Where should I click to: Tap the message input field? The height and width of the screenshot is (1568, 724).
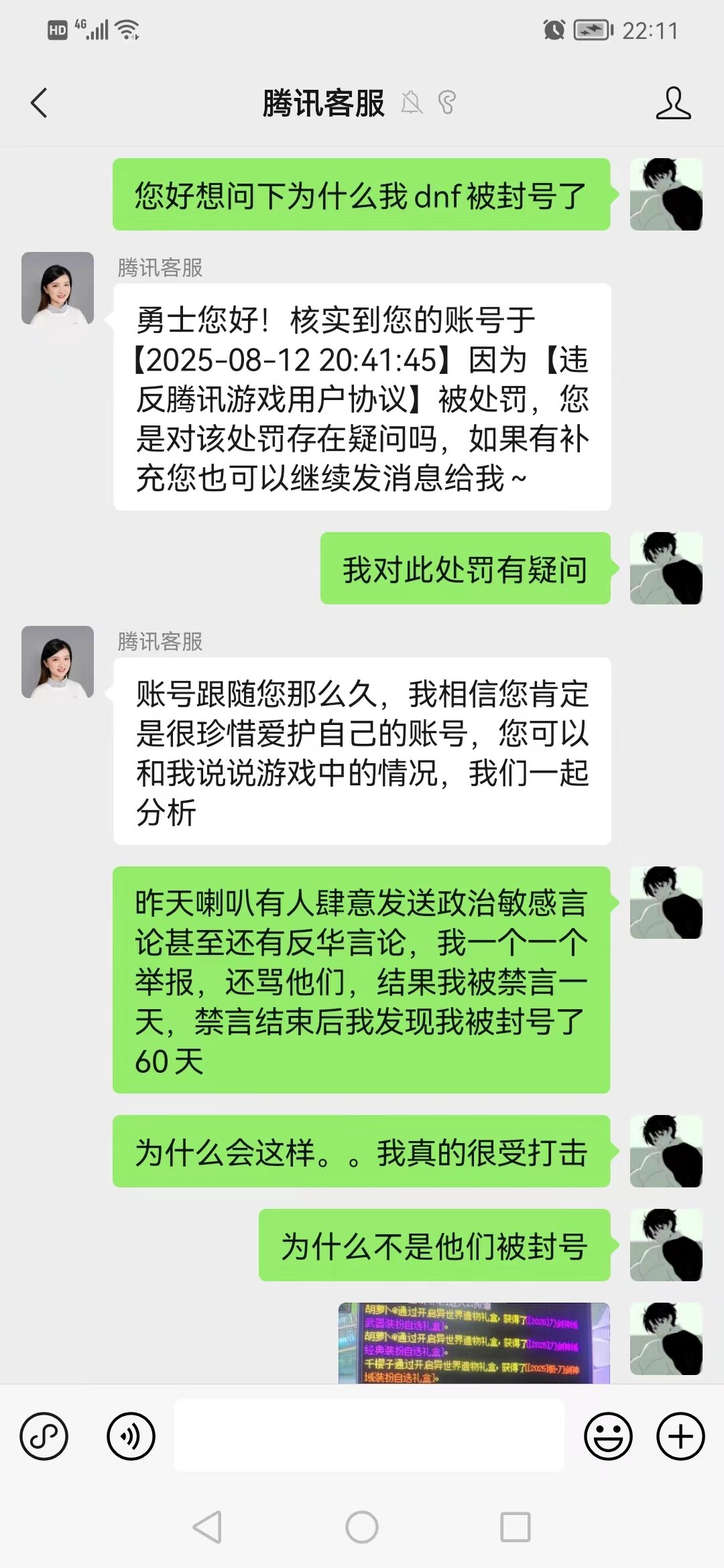point(369,1436)
